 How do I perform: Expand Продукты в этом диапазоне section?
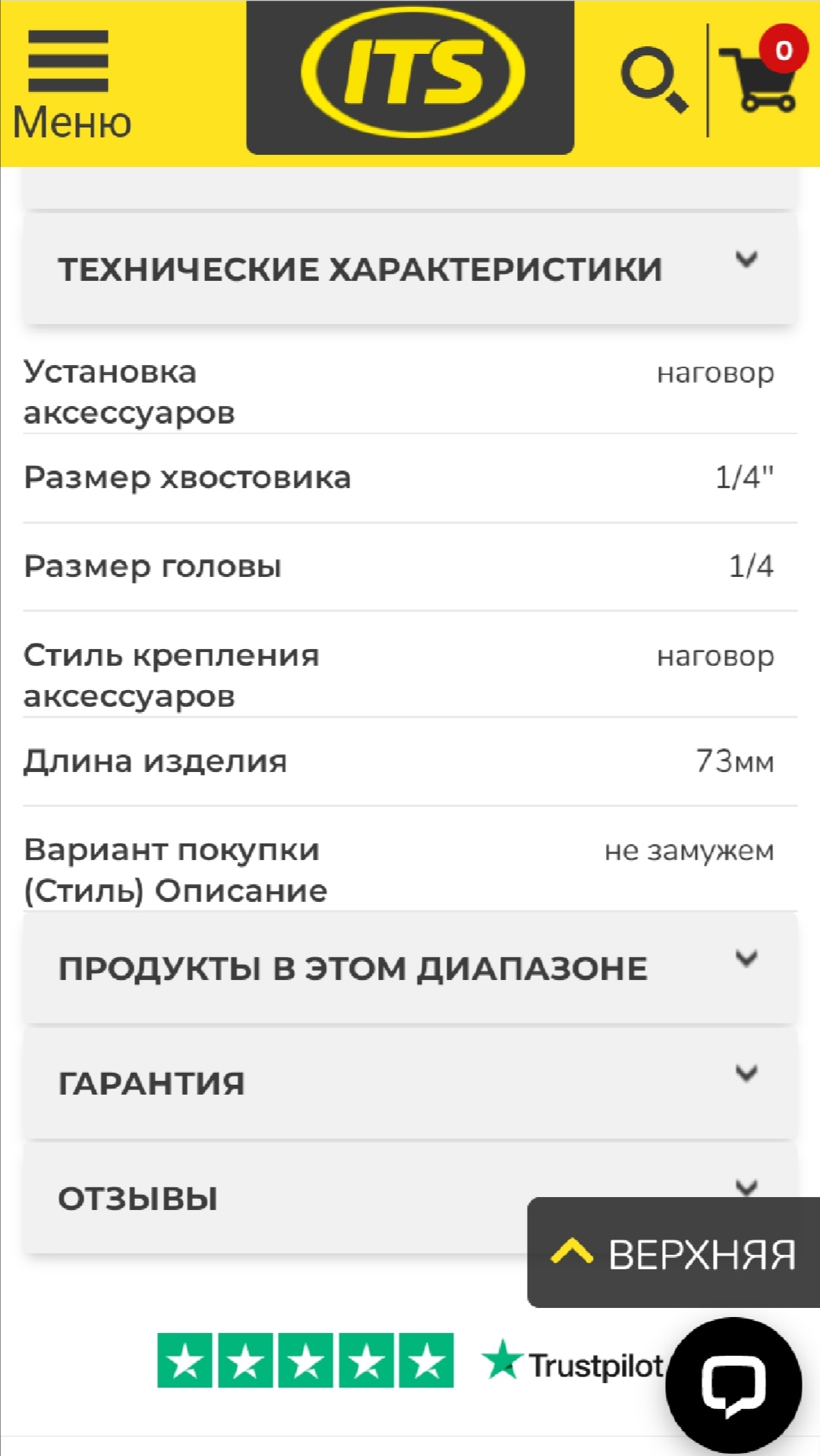click(x=410, y=968)
